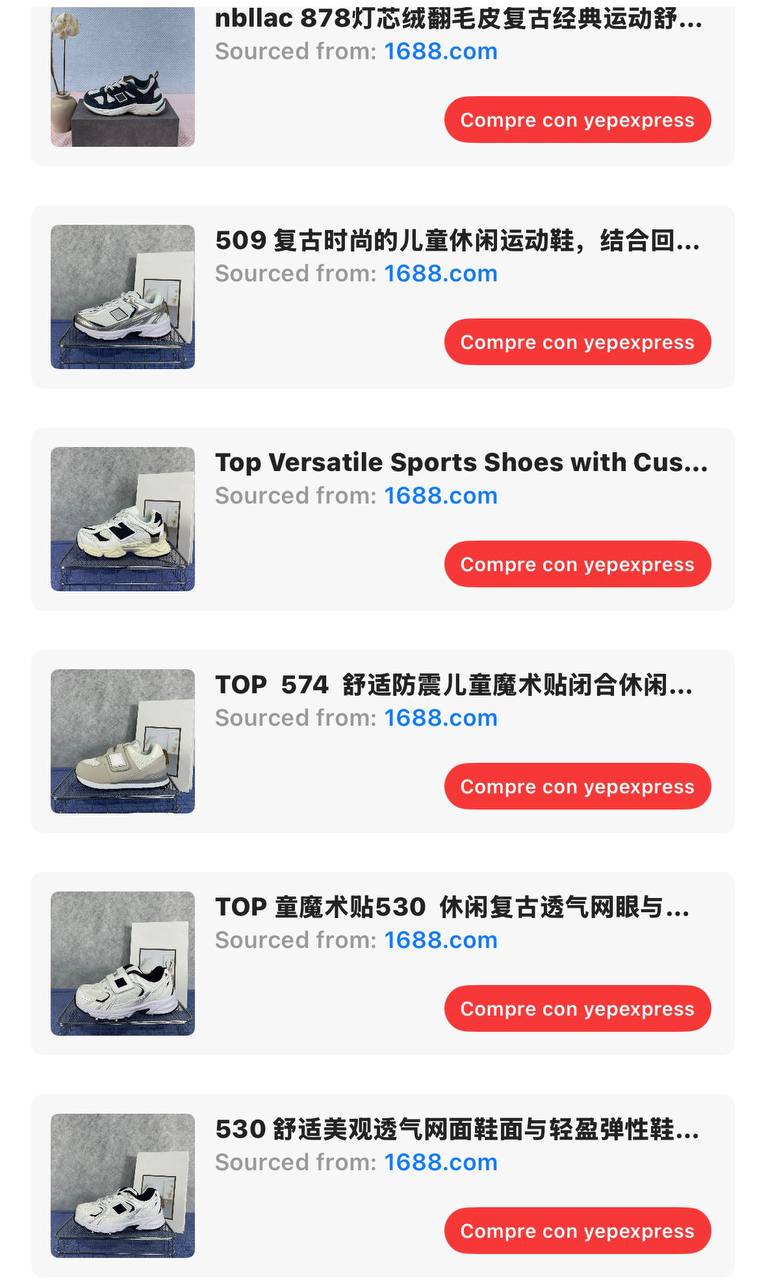View the 509 silver sneaker image
Viewport: 766px width, 1280px height.
click(x=123, y=297)
